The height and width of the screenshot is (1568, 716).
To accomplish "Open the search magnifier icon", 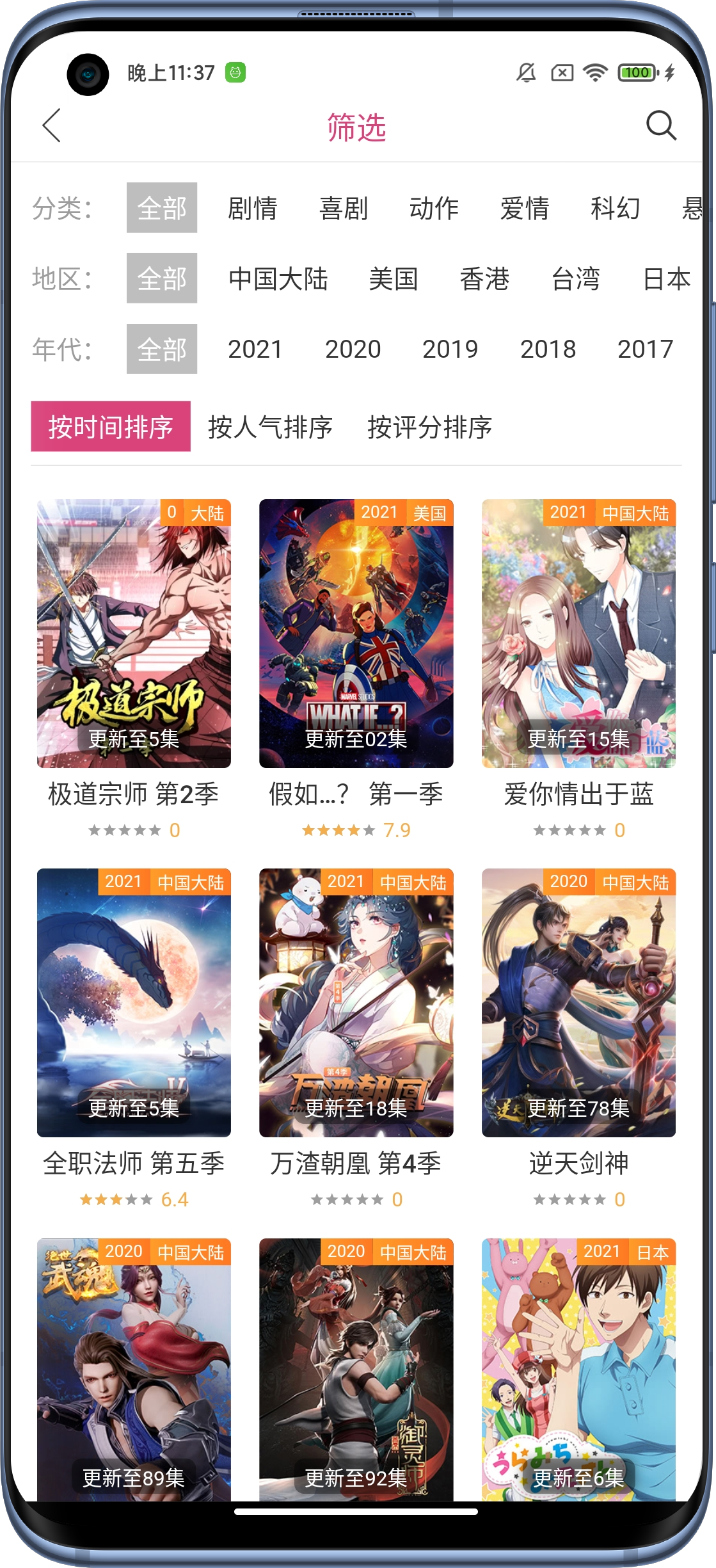I will (661, 125).
